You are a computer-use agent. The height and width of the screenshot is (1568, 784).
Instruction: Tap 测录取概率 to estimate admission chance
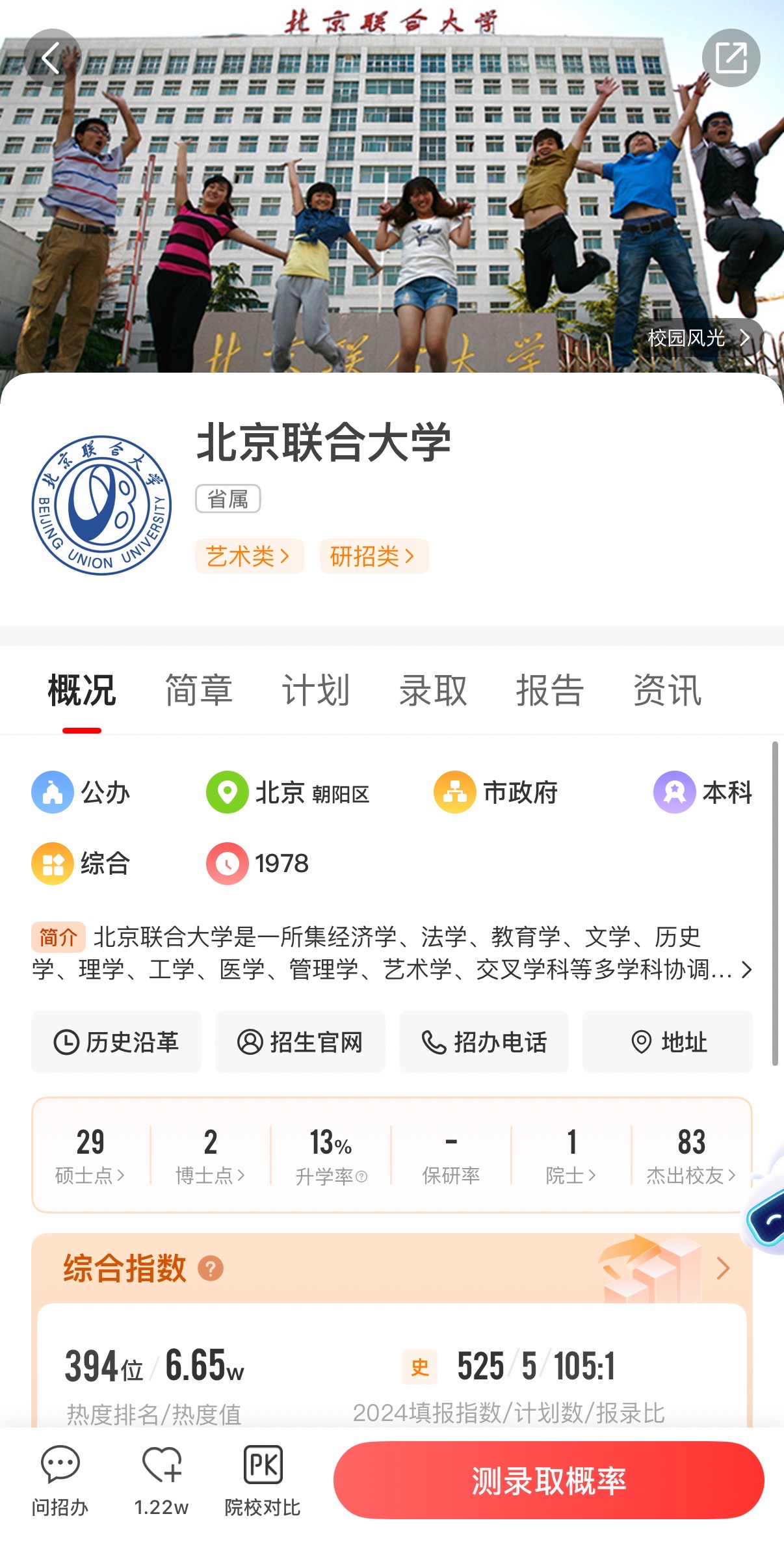coord(549,1480)
